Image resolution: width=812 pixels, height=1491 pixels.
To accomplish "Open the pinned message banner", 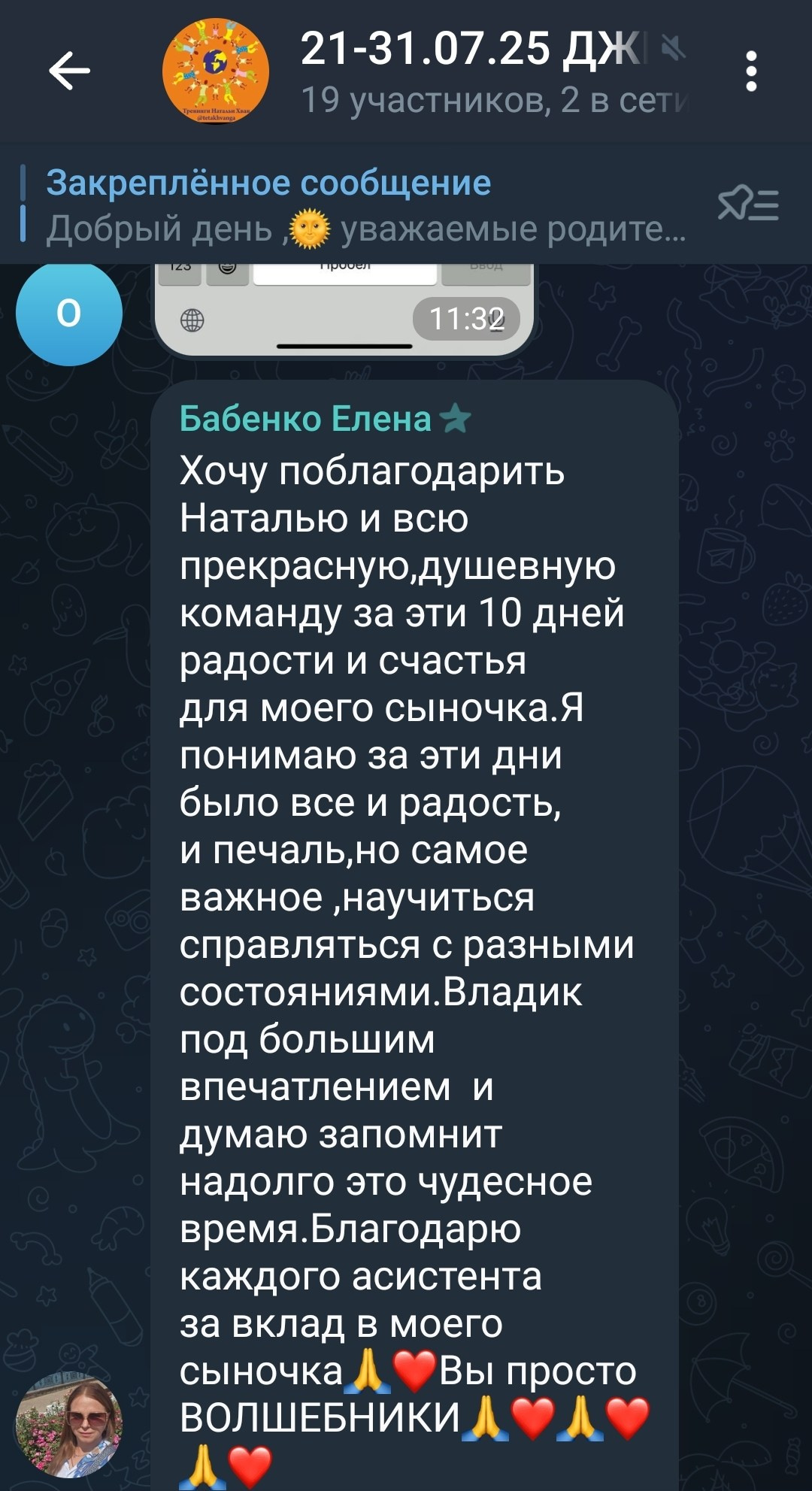I will tap(365, 205).
